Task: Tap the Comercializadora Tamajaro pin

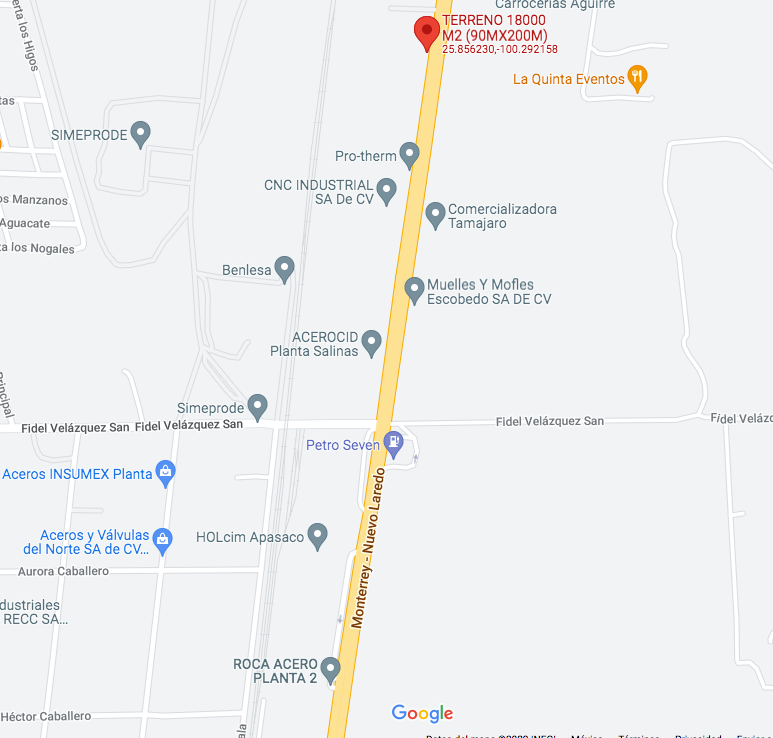Action: coord(435,214)
